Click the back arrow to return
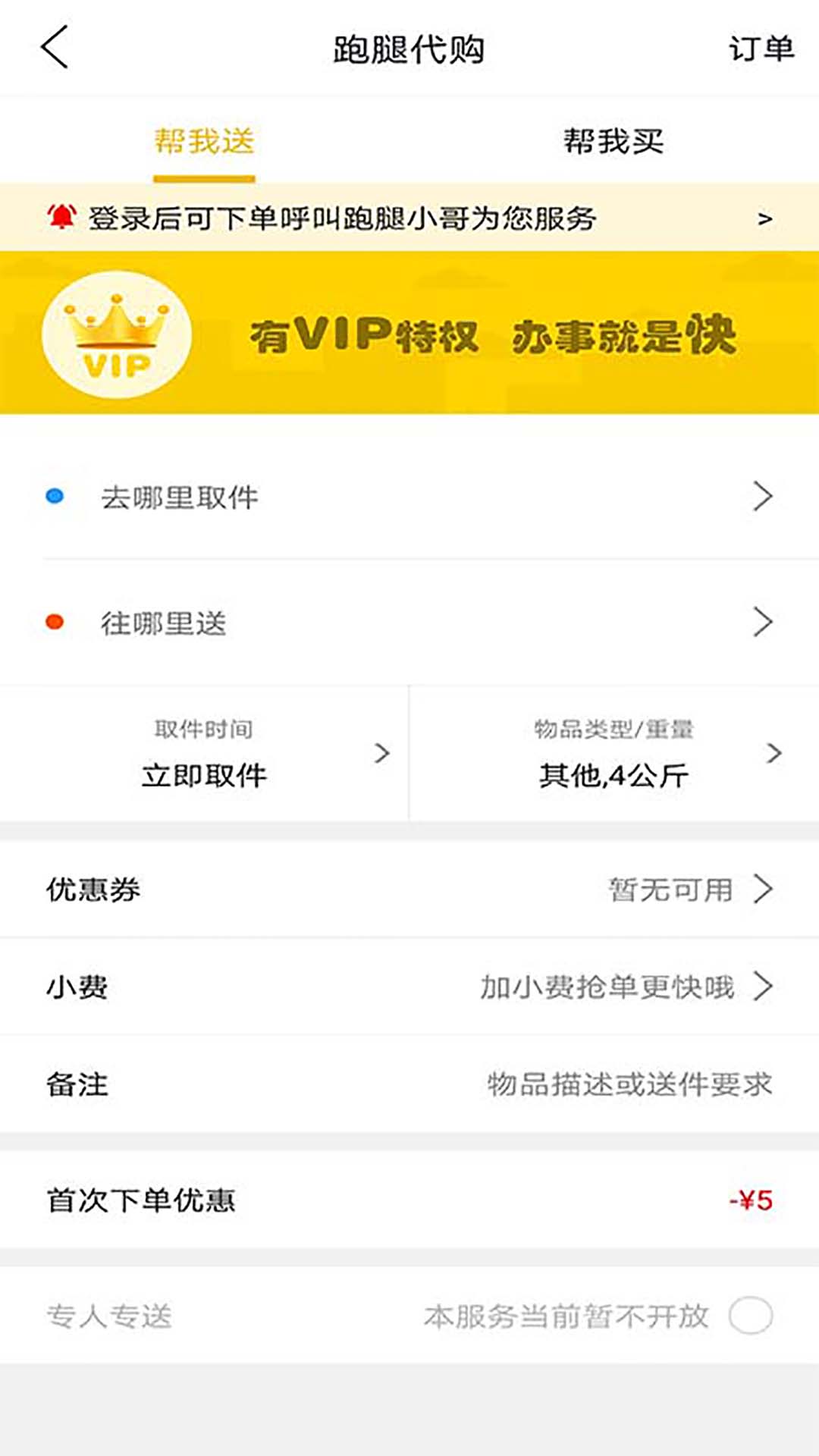Image resolution: width=819 pixels, height=1456 pixels. (x=55, y=49)
